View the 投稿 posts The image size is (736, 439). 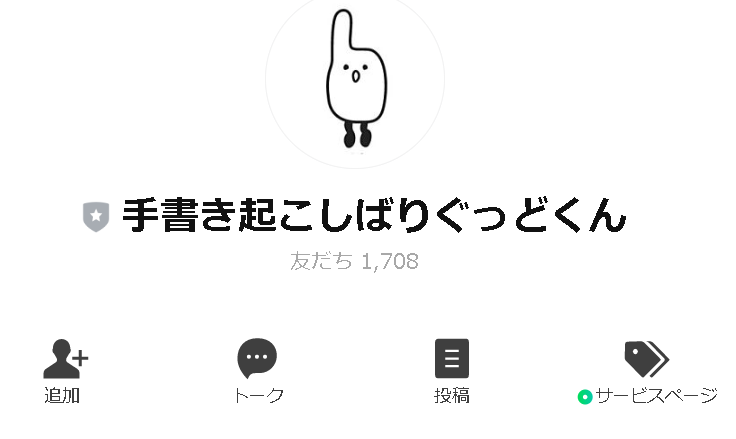[451, 370]
